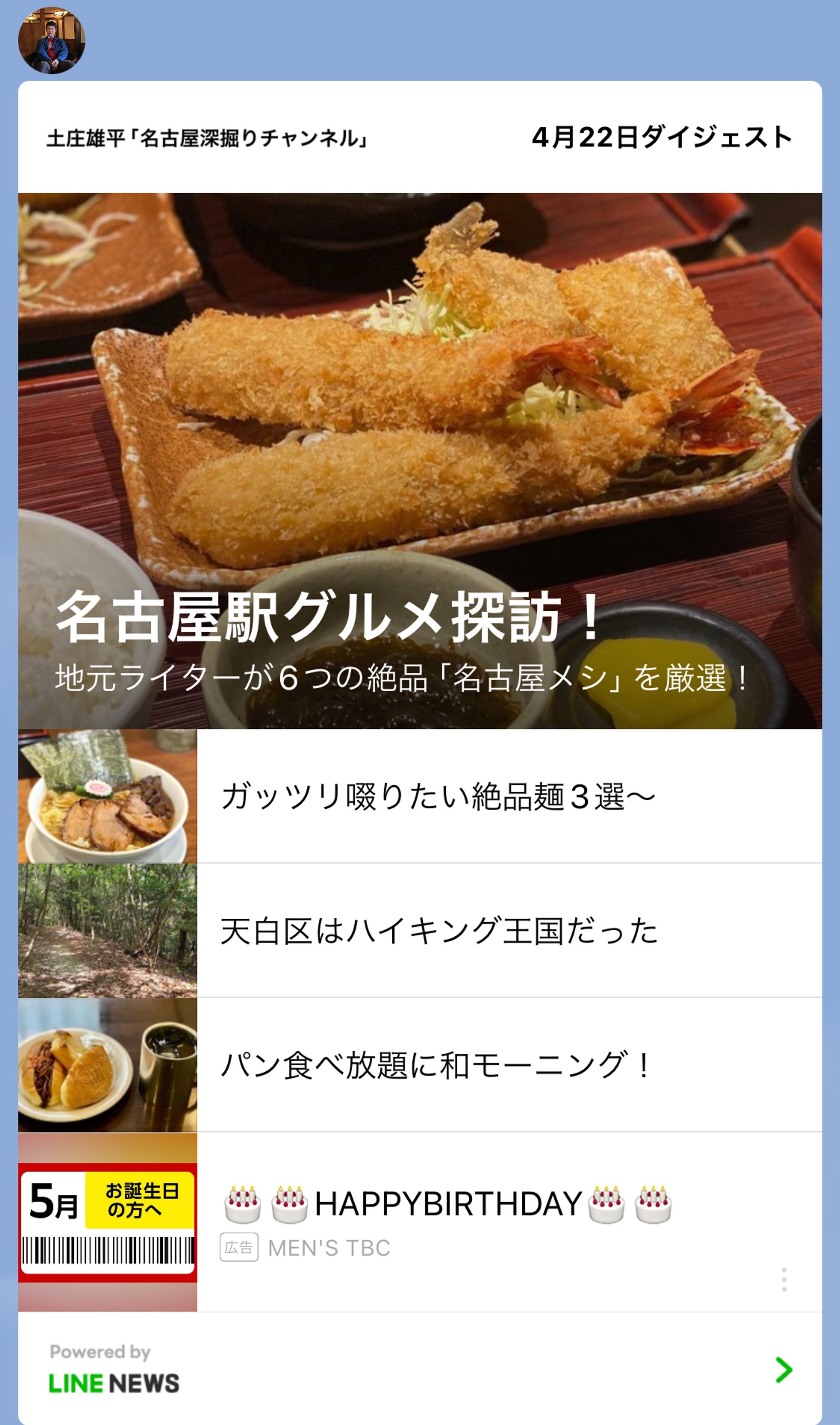
Task: Open the 天白区はハイキング王国だった article
Action: click(439, 931)
